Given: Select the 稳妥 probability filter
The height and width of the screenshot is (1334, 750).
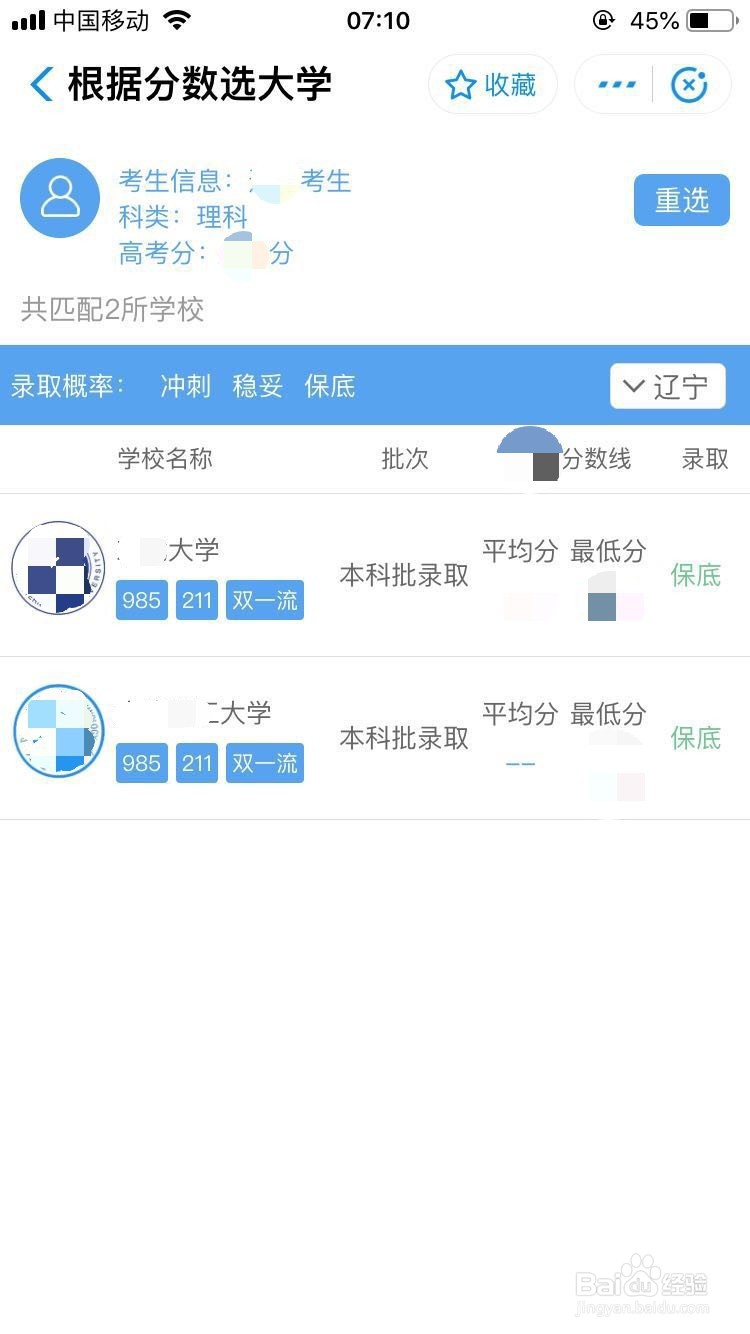Looking at the screenshot, I should pyautogui.click(x=257, y=386).
